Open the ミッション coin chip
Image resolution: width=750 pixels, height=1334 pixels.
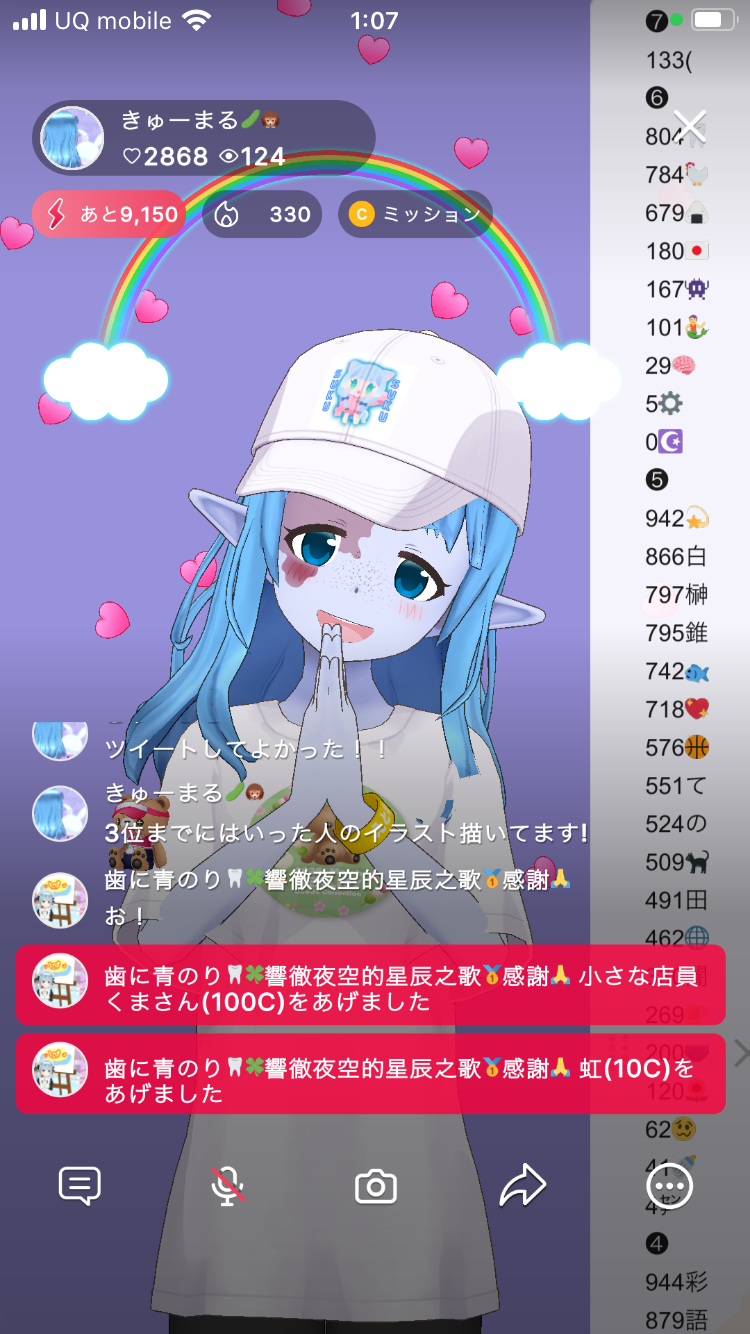(415, 214)
